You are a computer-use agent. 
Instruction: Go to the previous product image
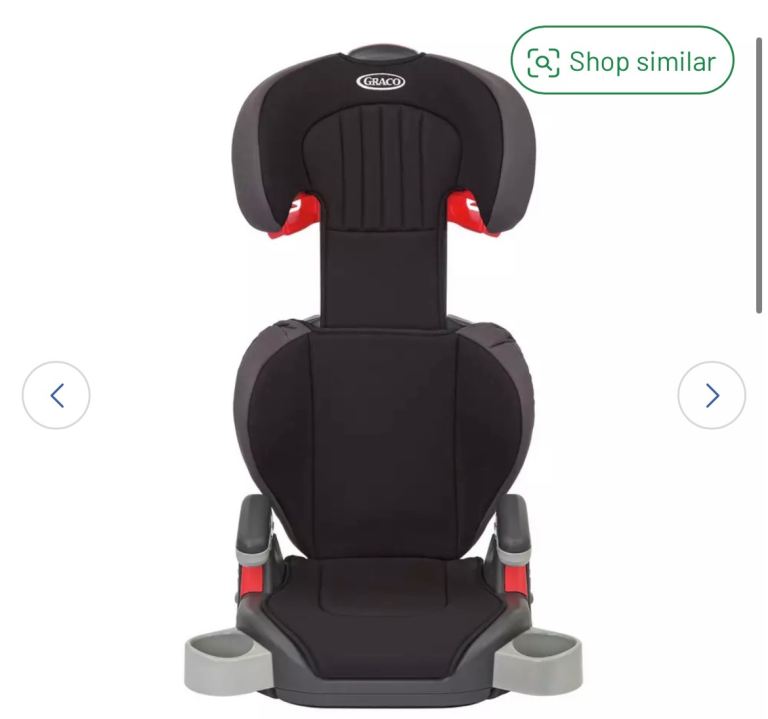(56, 395)
